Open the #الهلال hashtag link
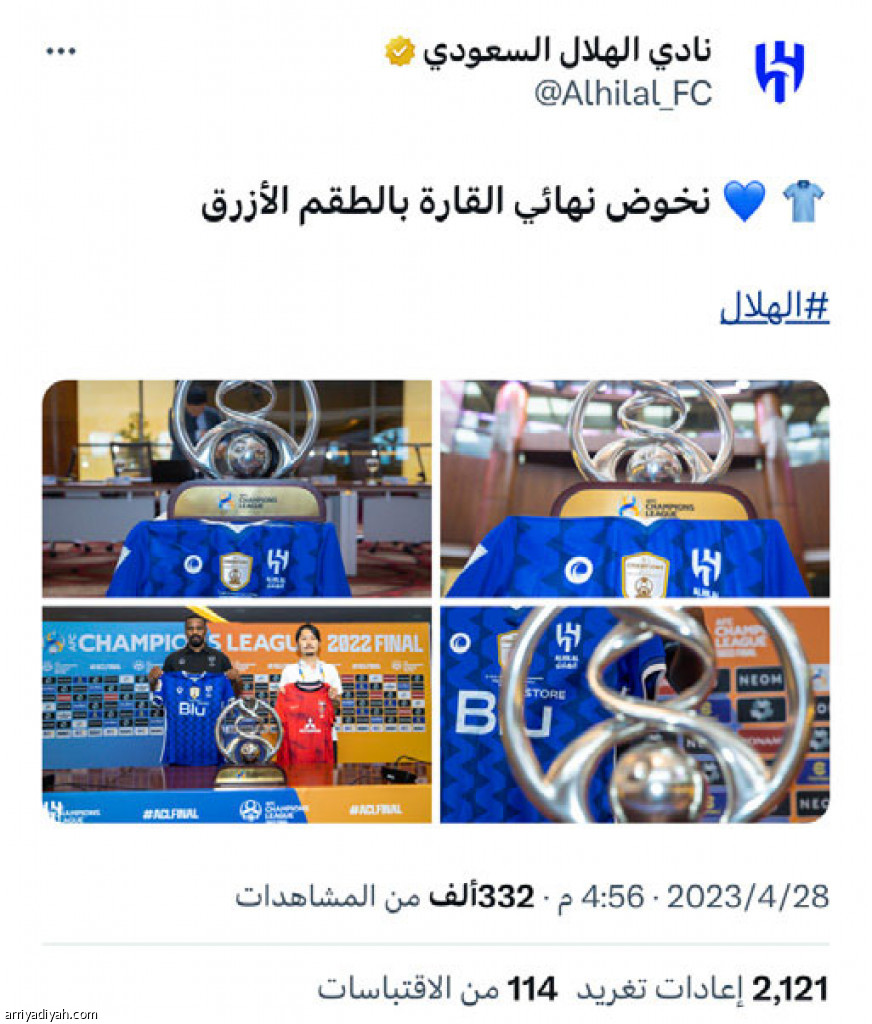The height and width of the screenshot is (1024, 872). (774, 309)
